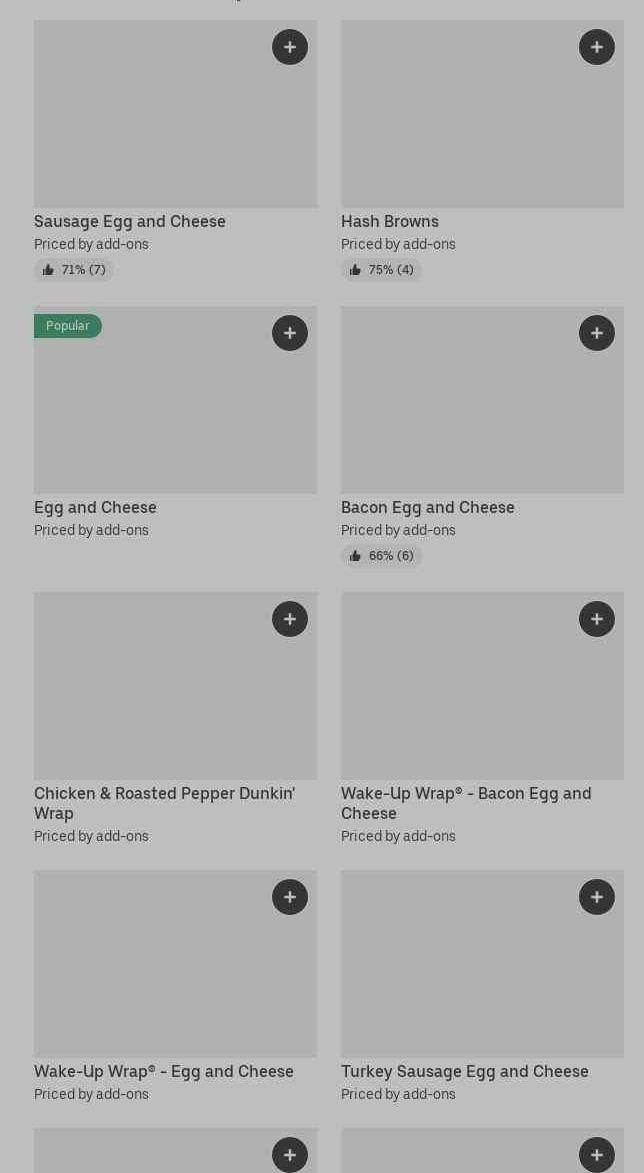Add Bacon Egg and Cheese to order

tap(596, 333)
